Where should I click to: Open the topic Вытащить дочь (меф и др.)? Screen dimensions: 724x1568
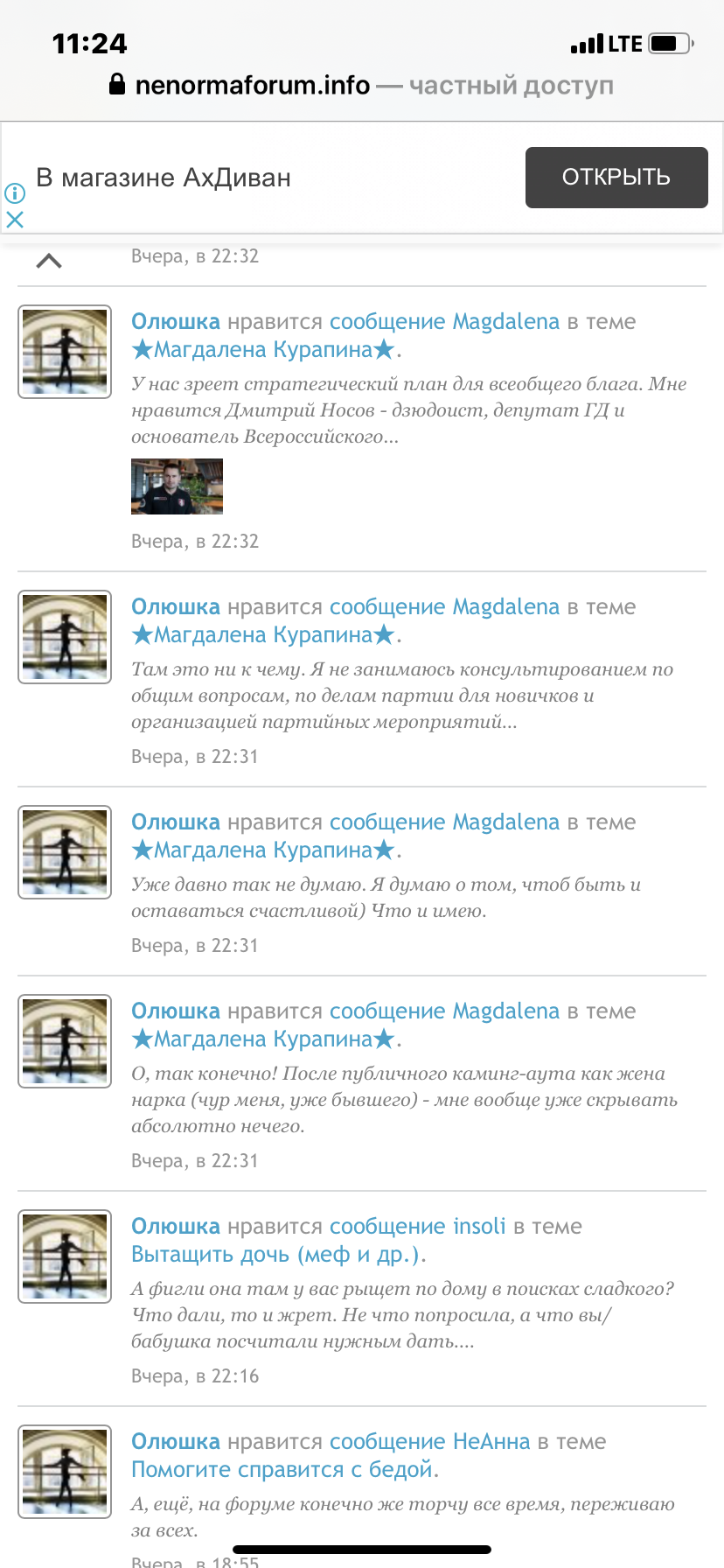point(277,1255)
